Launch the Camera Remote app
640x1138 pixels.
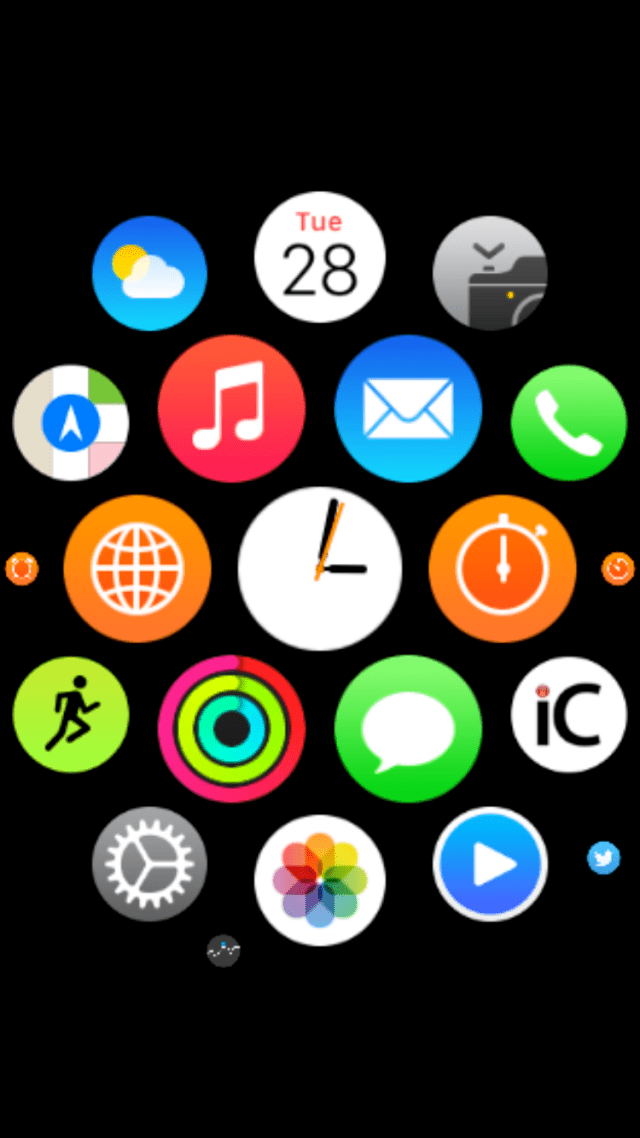click(490, 273)
